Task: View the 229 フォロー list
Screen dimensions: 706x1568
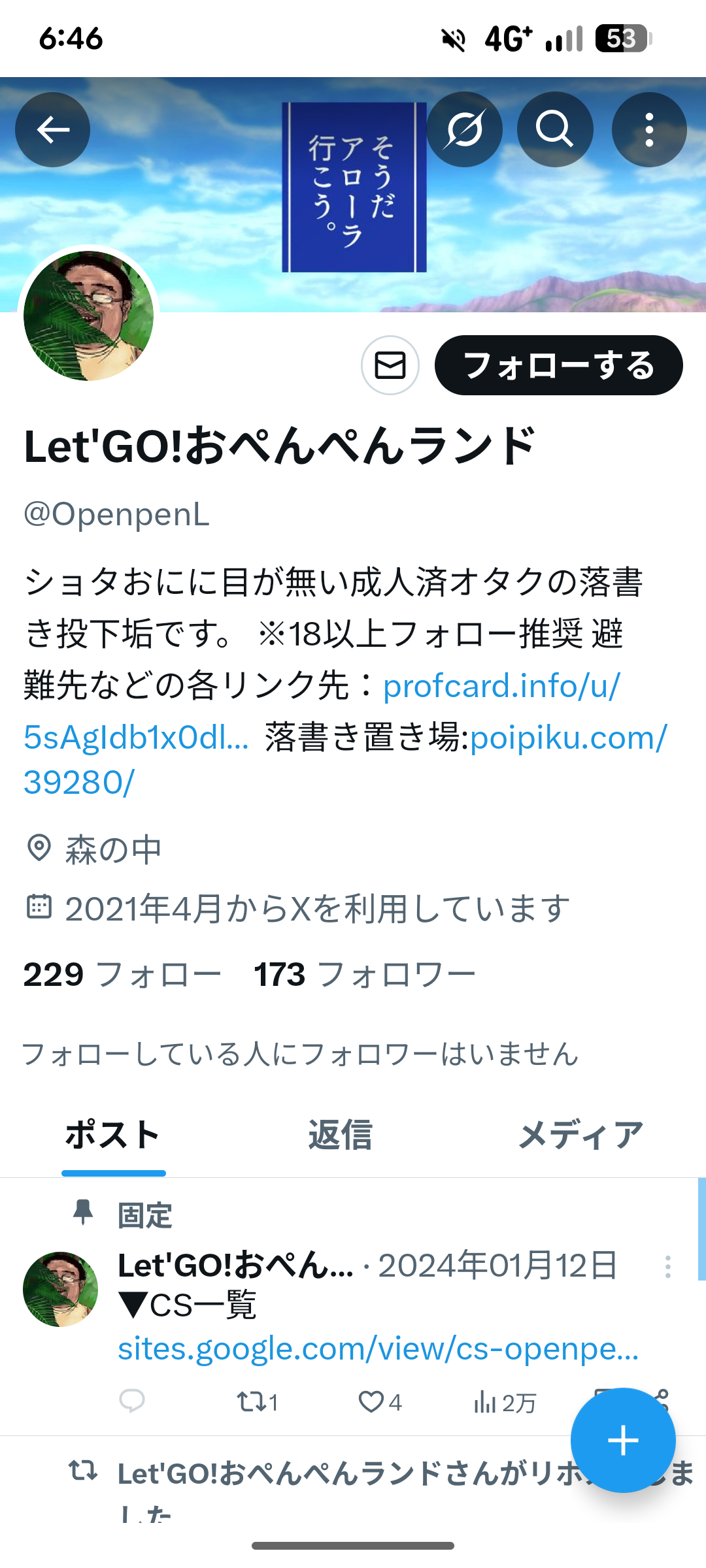Action: 122,975
